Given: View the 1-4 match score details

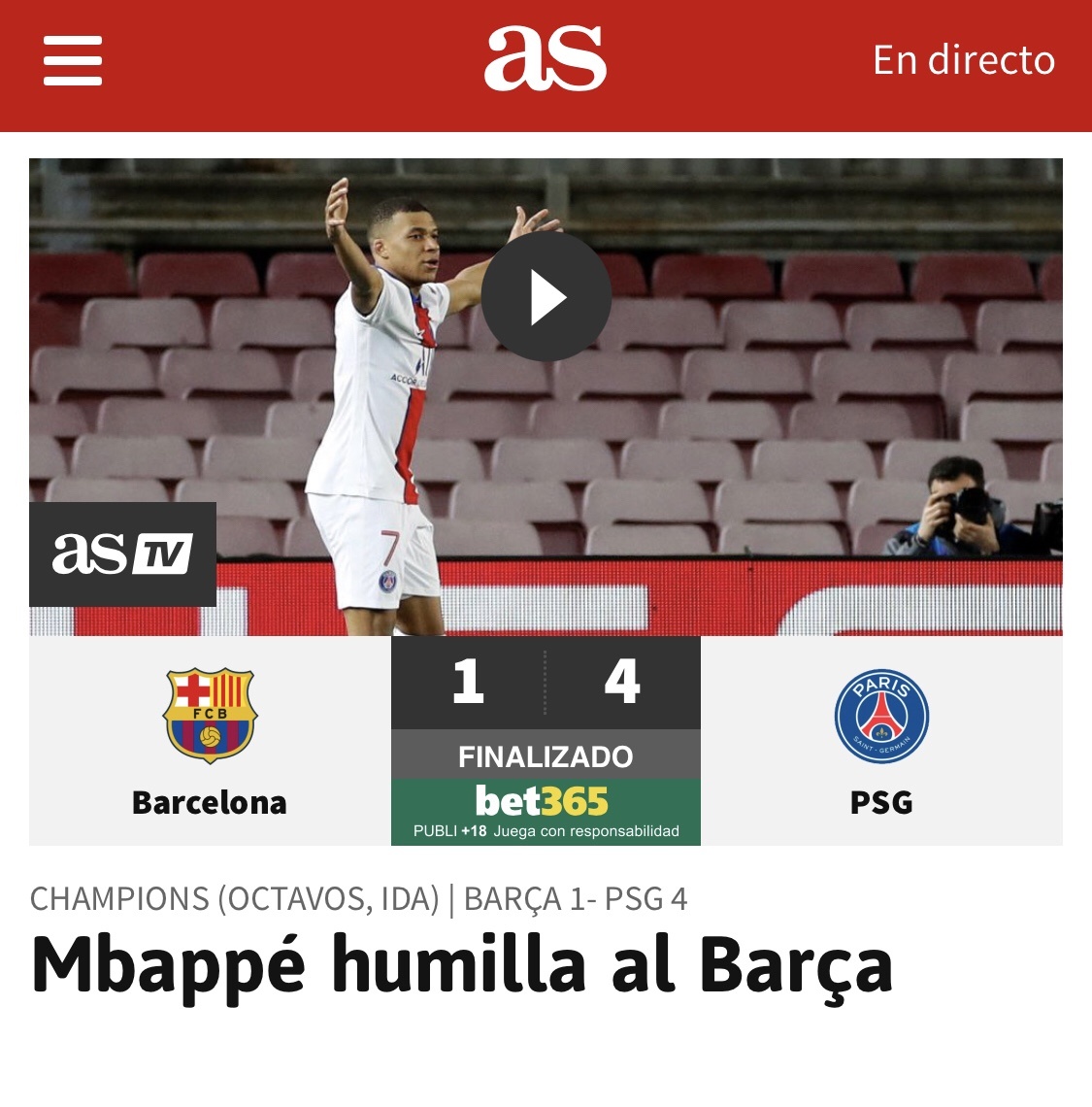Looking at the screenshot, I should 546,683.
